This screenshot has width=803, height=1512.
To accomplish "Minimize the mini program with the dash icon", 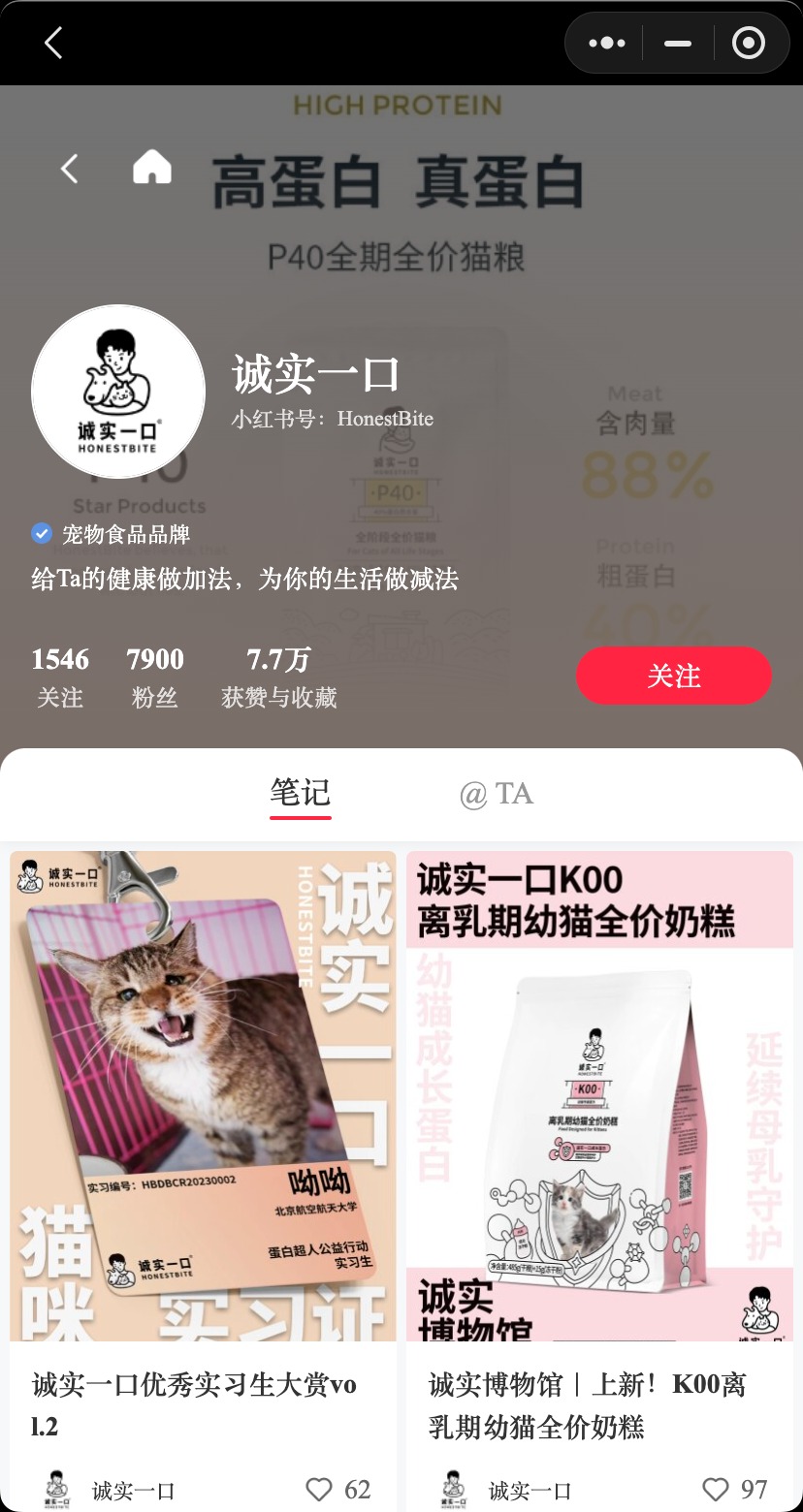I will pyautogui.click(x=678, y=44).
